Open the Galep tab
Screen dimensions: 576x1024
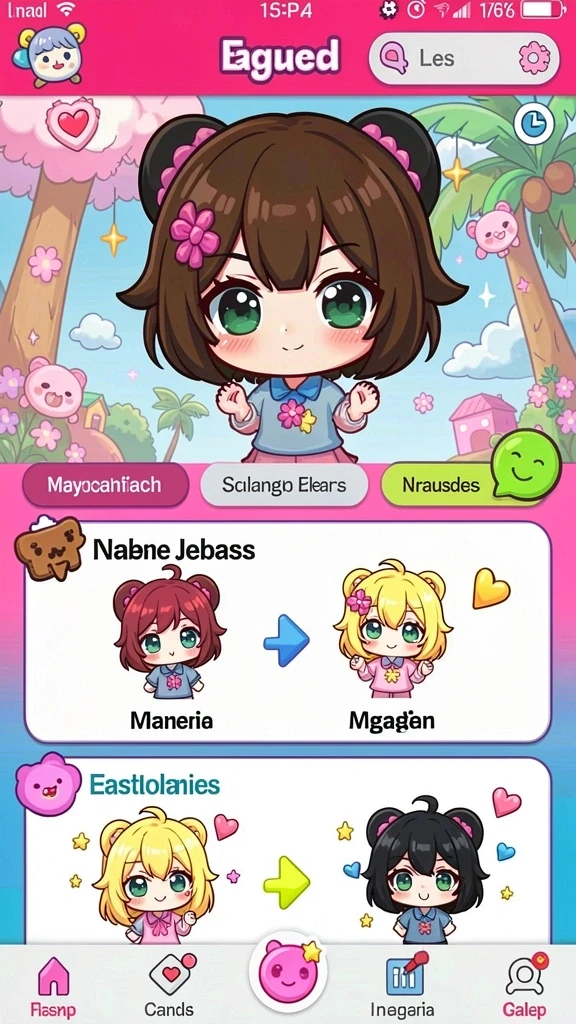tap(524, 987)
